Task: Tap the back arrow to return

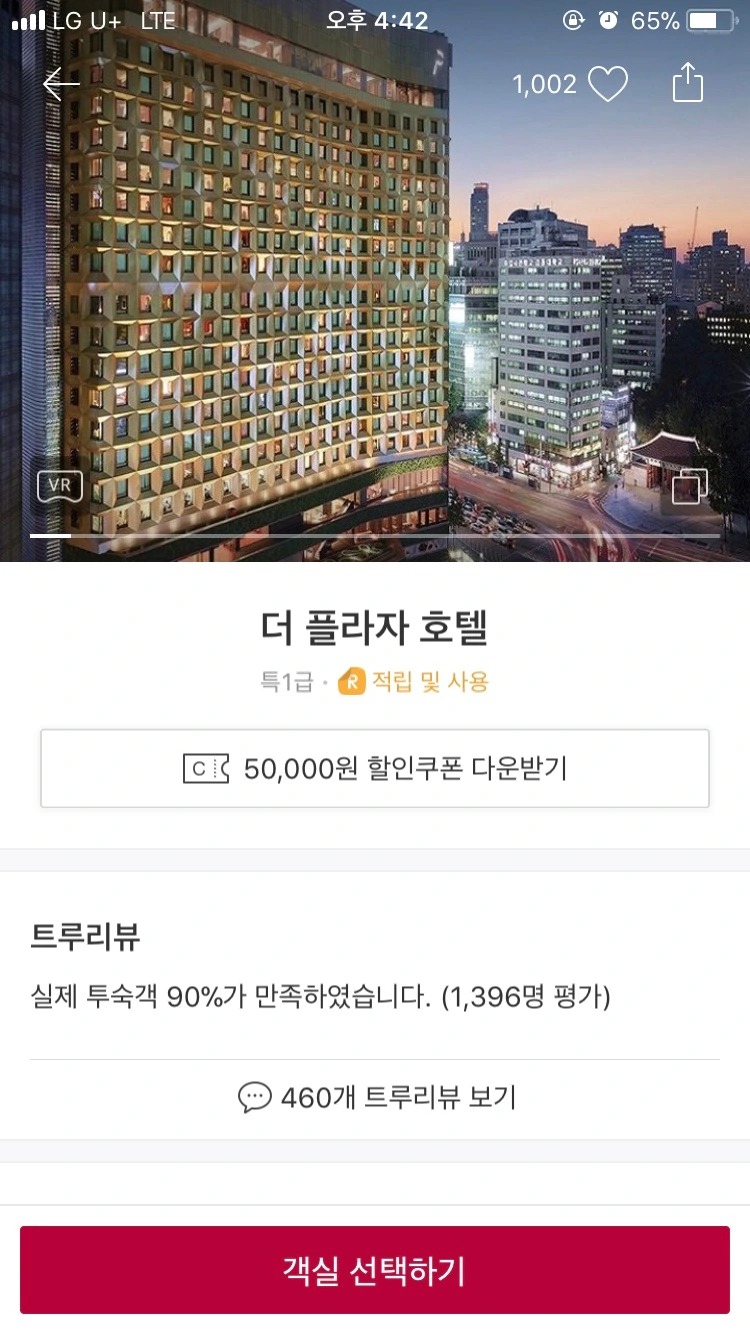Action: (60, 84)
